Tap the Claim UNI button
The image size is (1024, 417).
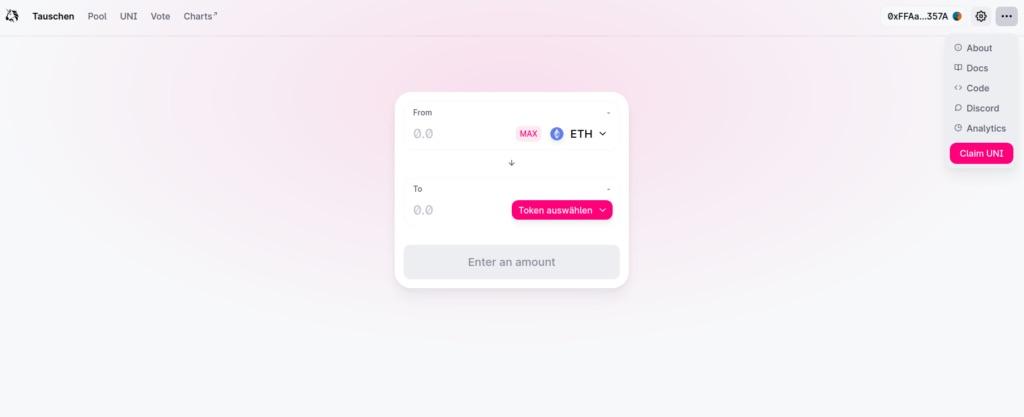[x=981, y=153]
